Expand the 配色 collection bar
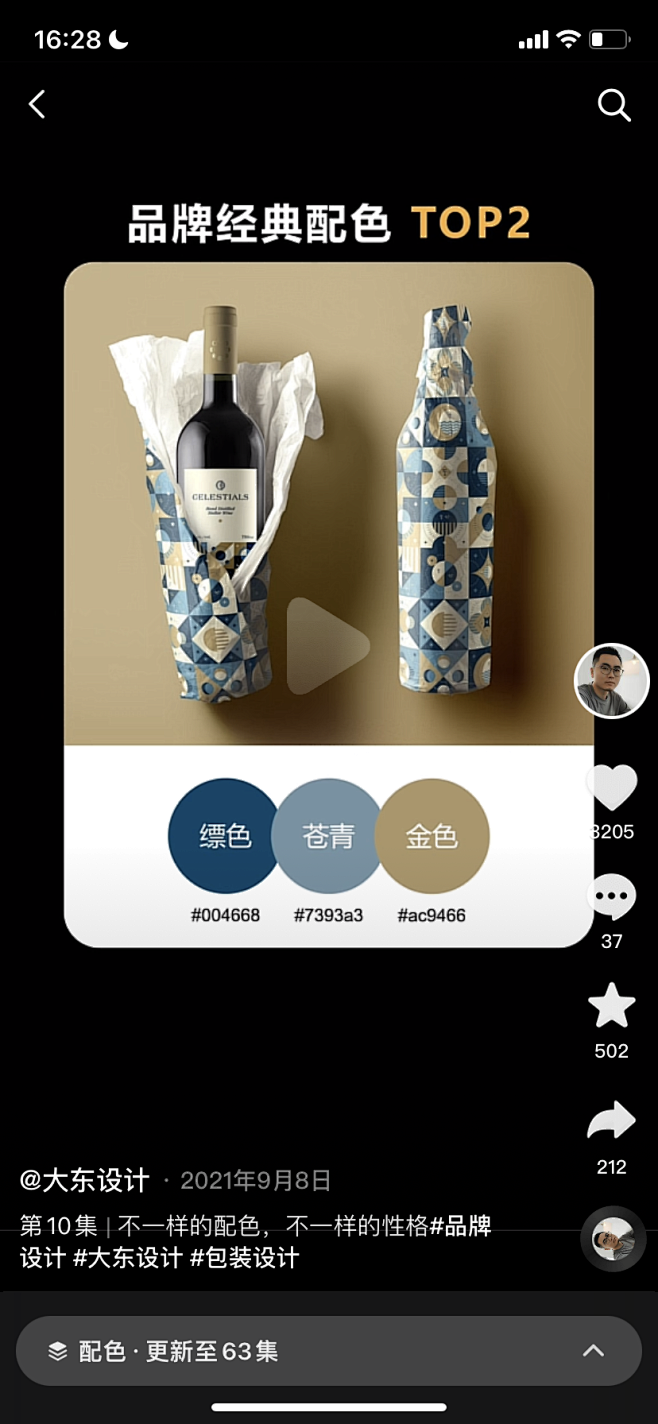 click(329, 1351)
